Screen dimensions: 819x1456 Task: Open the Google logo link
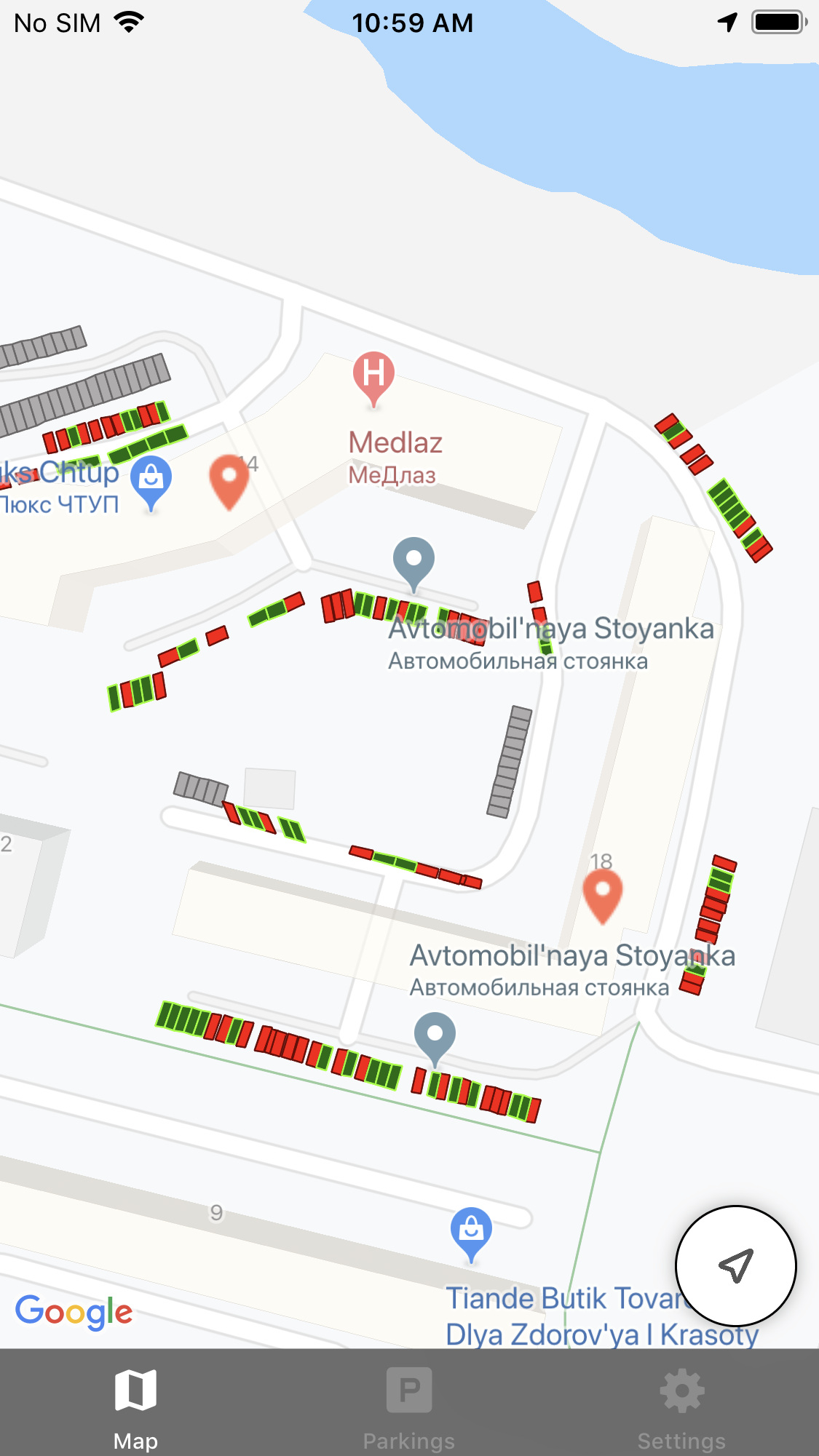pos(74,1312)
